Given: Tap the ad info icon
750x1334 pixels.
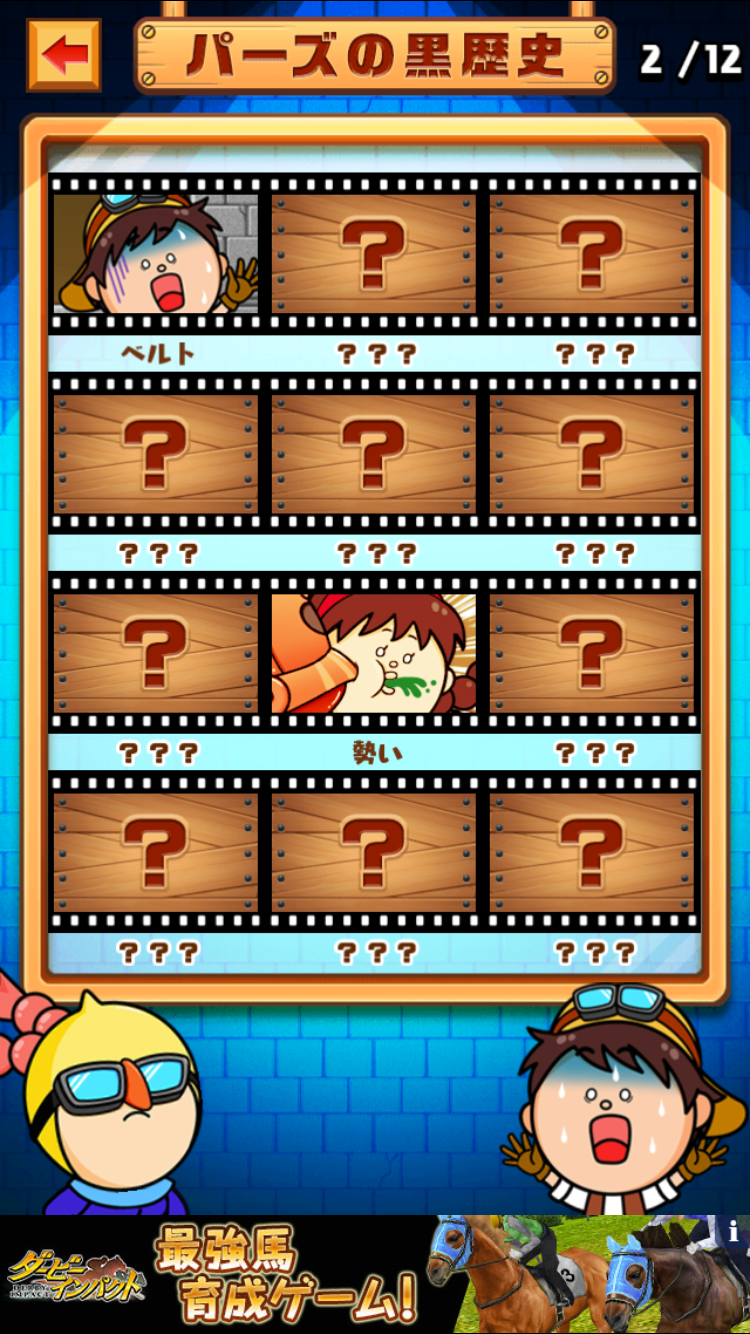Looking at the screenshot, I should 734,1231.
